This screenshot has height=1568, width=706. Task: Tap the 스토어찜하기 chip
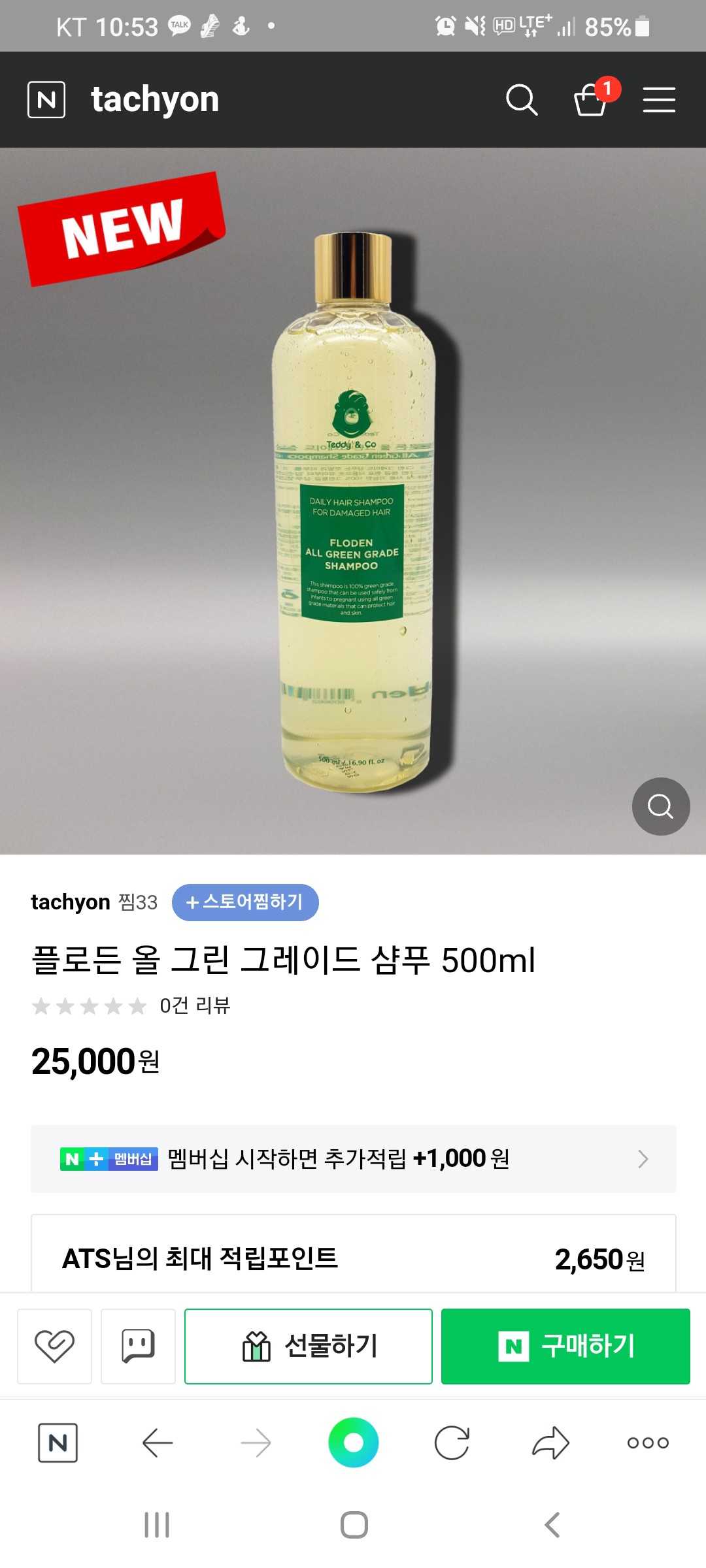(x=245, y=902)
